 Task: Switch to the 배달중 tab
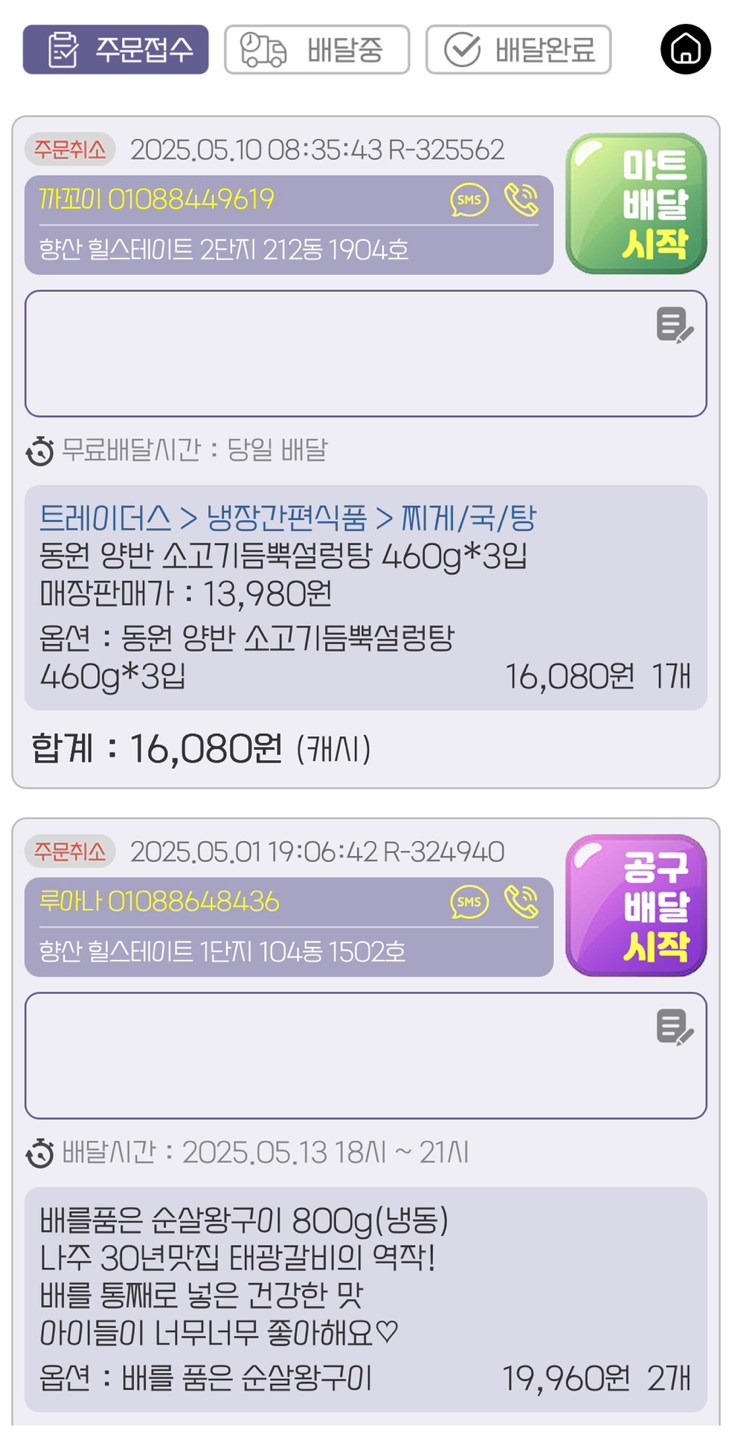(317, 49)
